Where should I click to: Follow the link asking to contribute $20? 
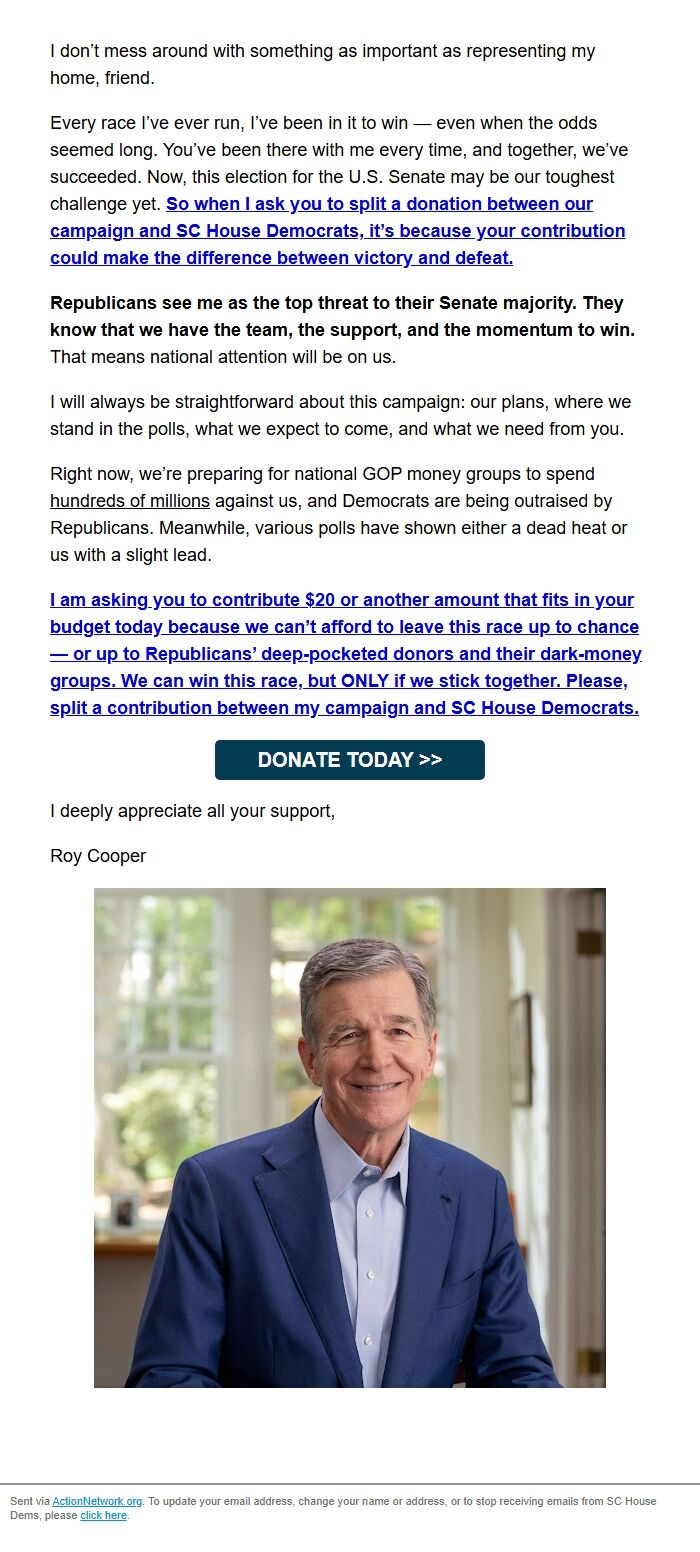(x=346, y=654)
